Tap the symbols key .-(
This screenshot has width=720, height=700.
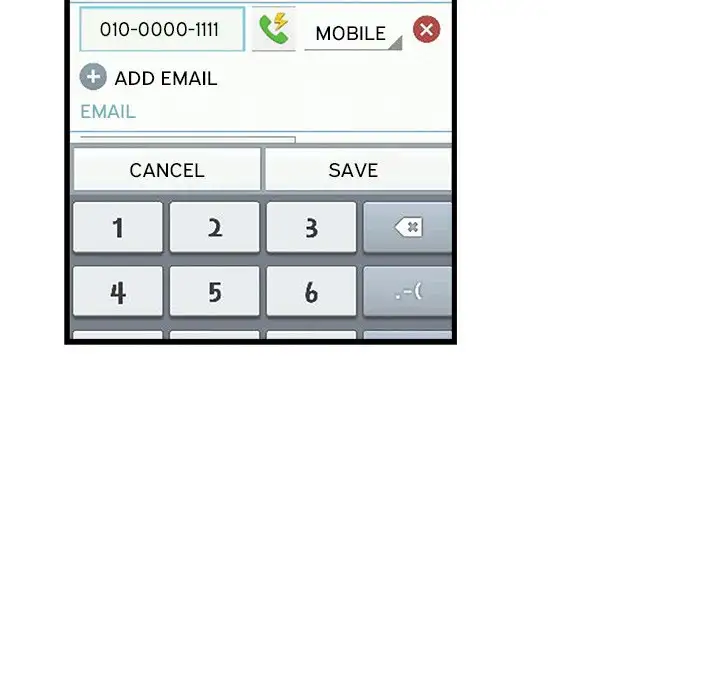[407, 292]
